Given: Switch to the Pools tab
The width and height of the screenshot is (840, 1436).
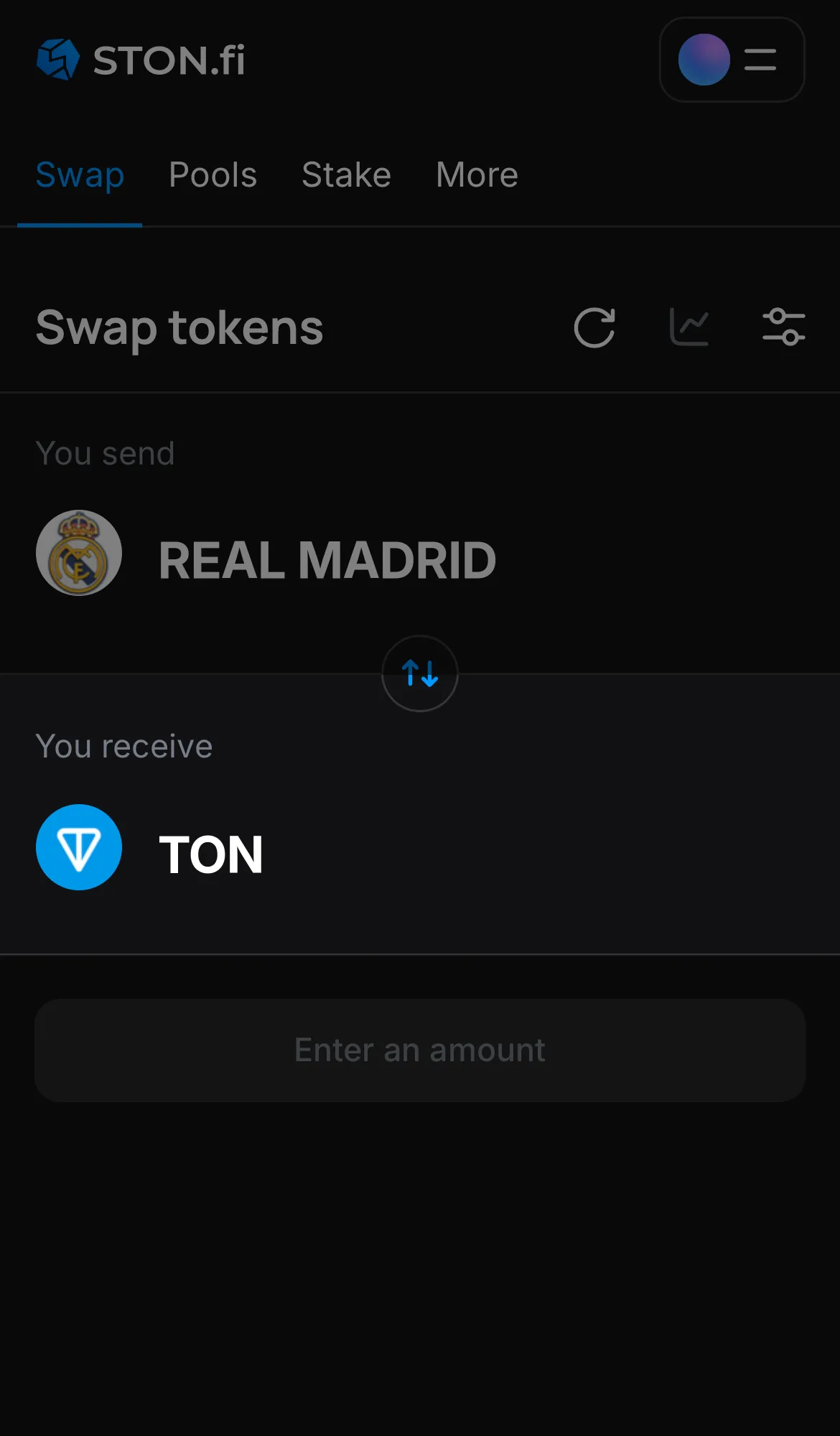Looking at the screenshot, I should pos(213,174).
